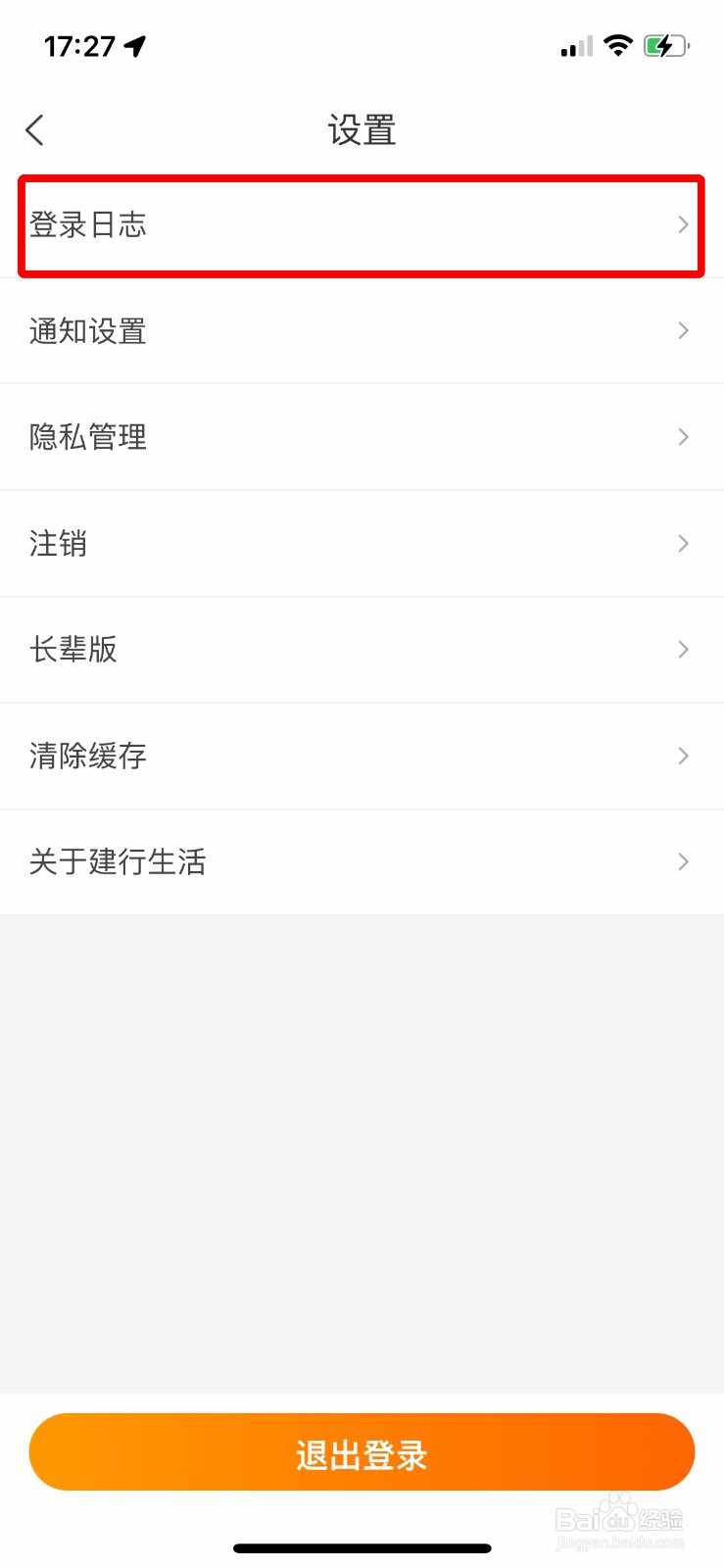Click 清除缓存 to clear cache
The width and height of the screenshot is (724, 1568).
pyautogui.click(x=88, y=756)
